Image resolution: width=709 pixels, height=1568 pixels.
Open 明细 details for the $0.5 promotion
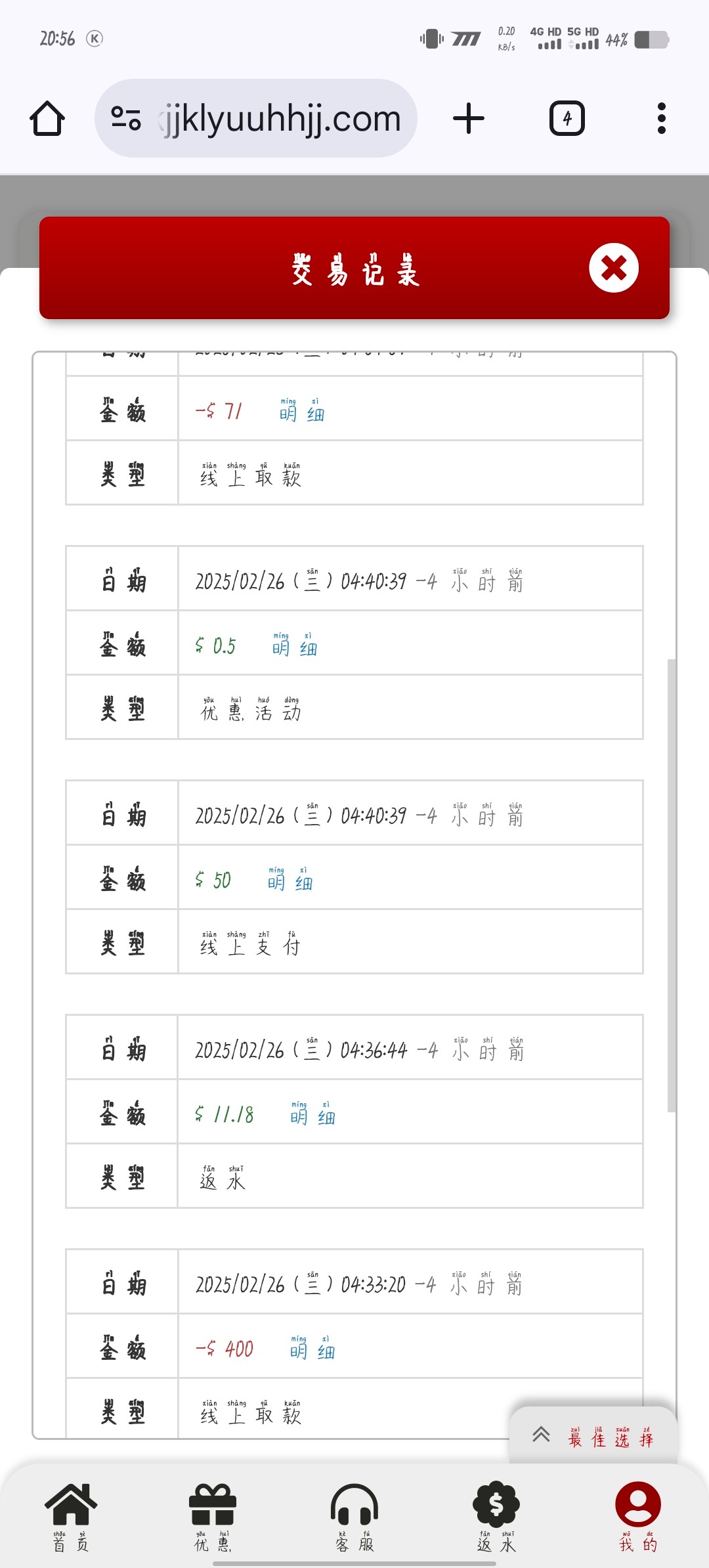pyautogui.click(x=295, y=645)
